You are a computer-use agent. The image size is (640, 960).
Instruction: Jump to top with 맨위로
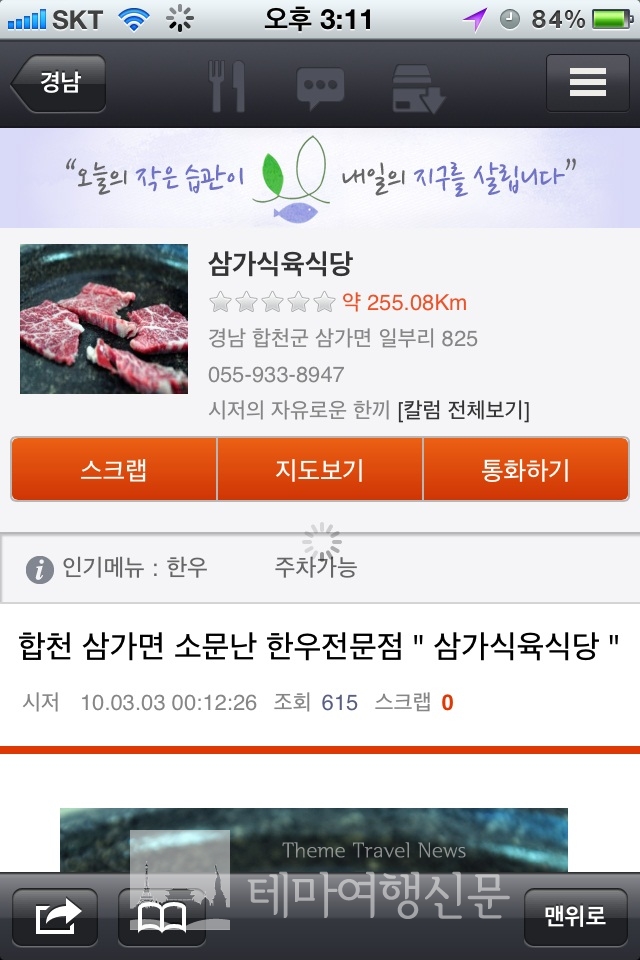pyautogui.click(x=575, y=916)
